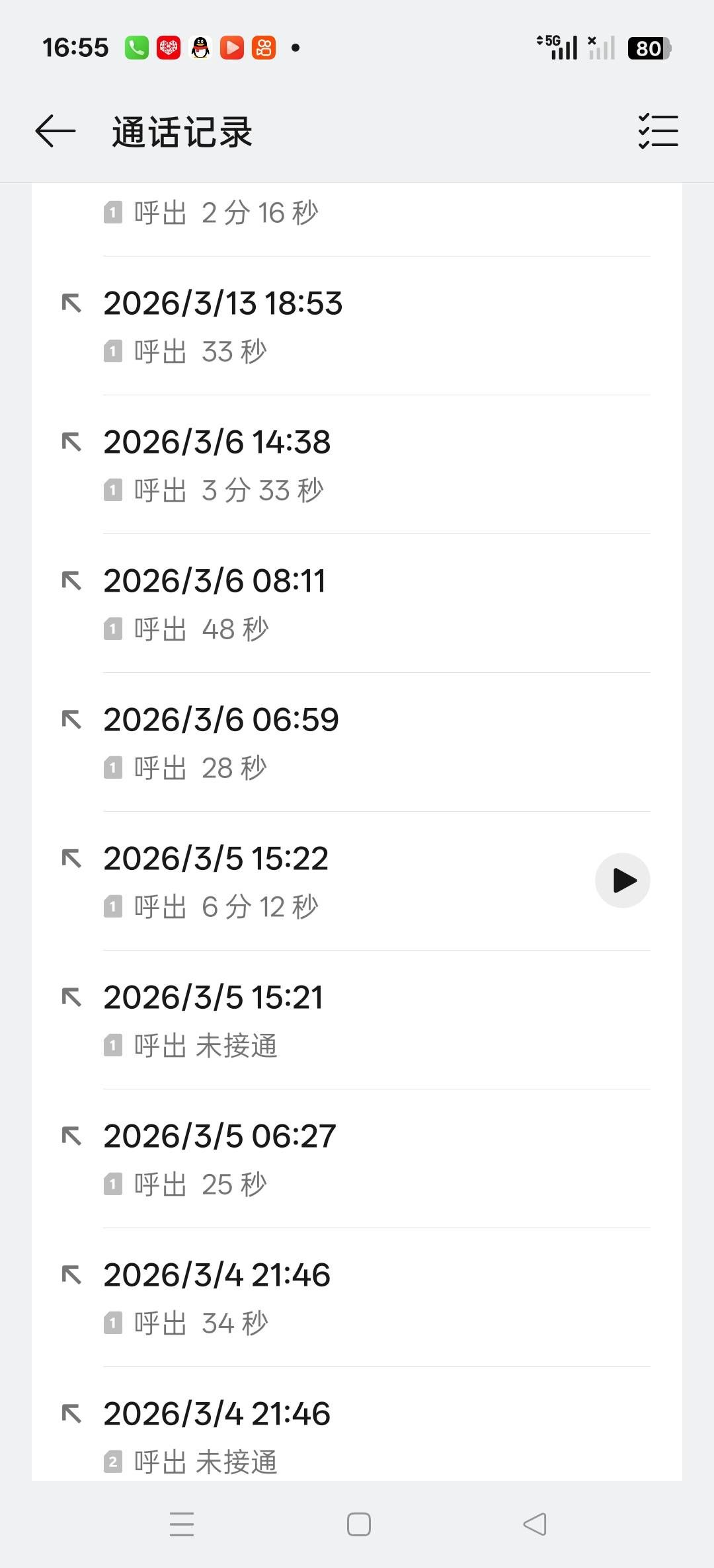
Task: Open recent apps from navigation bar
Action: [182, 1524]
